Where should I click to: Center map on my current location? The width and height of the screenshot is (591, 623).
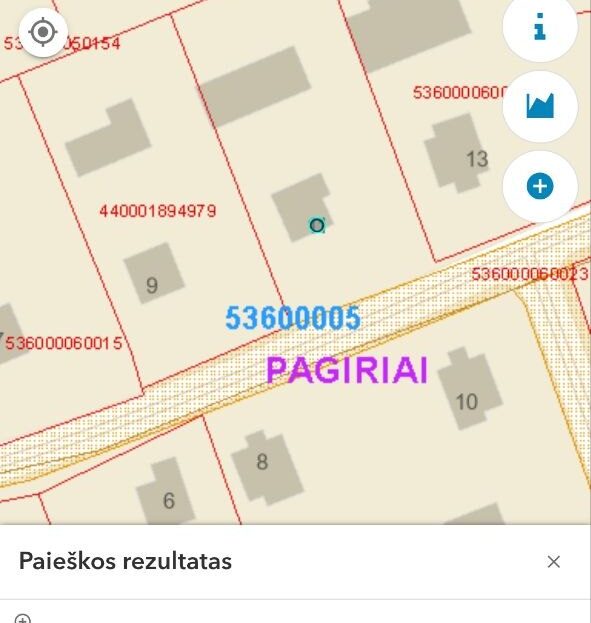tap(43, 32)
